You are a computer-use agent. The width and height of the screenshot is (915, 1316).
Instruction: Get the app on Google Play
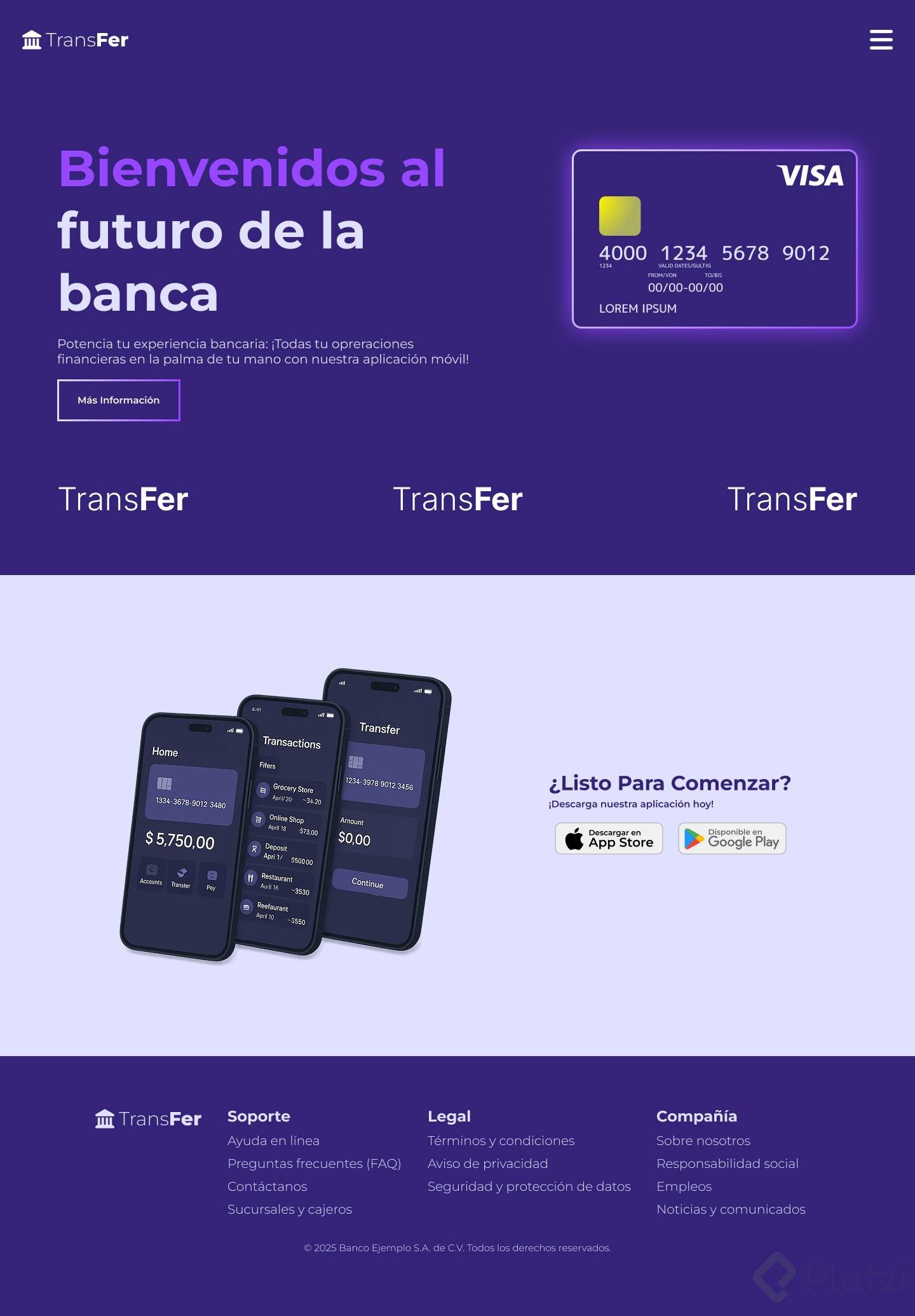point(732,839)
